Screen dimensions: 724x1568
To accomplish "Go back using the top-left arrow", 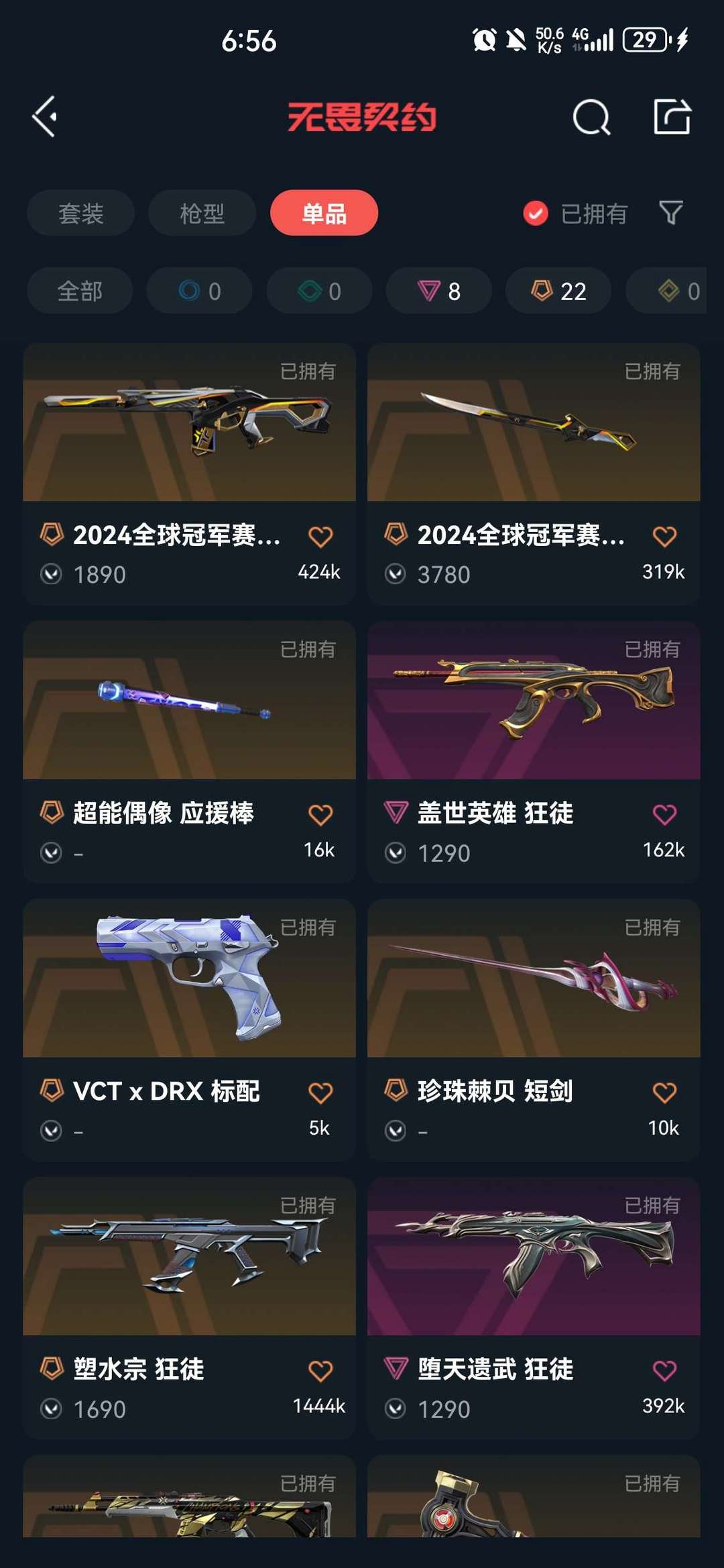I will pos(44,117).
